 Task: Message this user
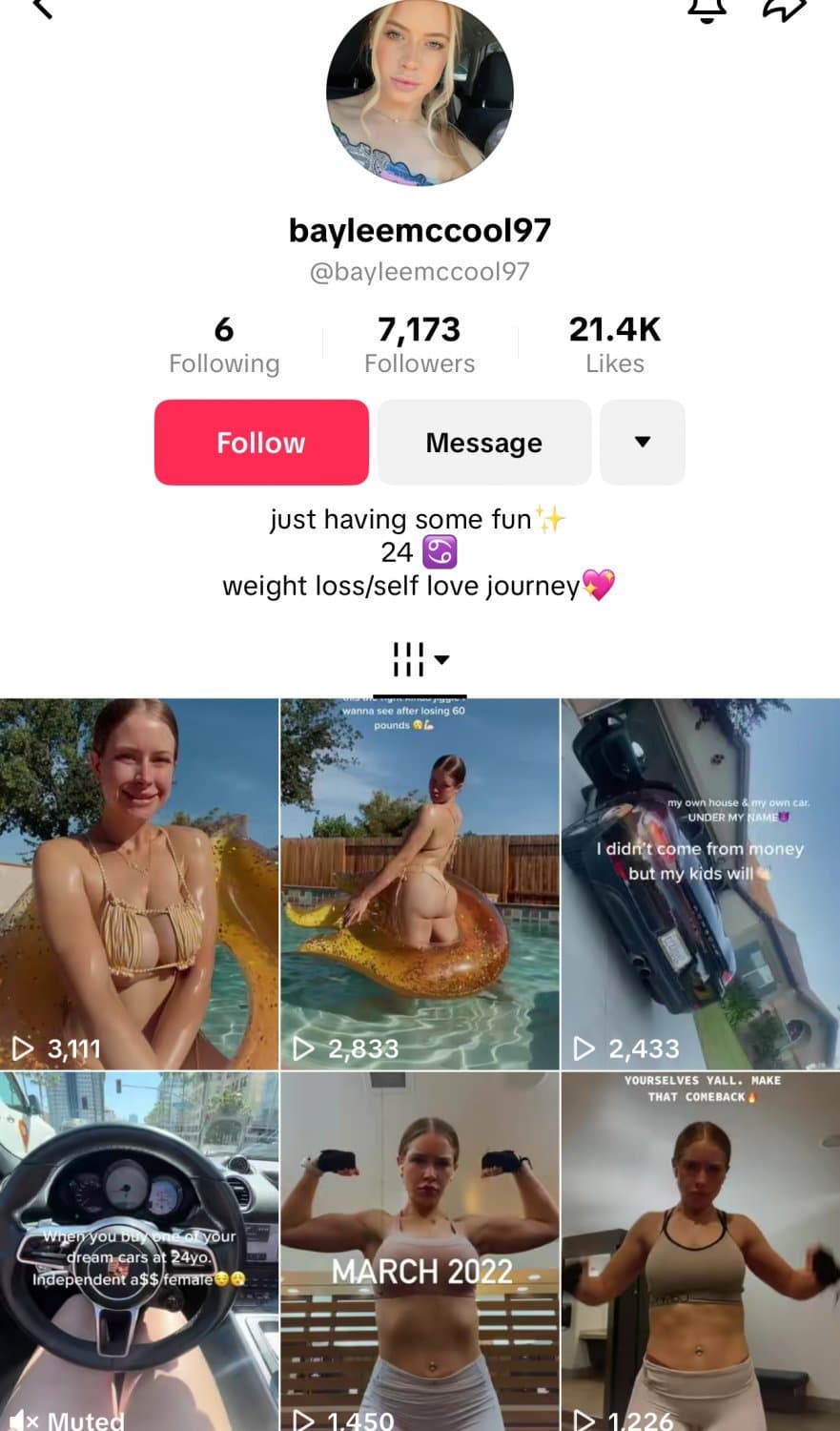coord(483,443)
